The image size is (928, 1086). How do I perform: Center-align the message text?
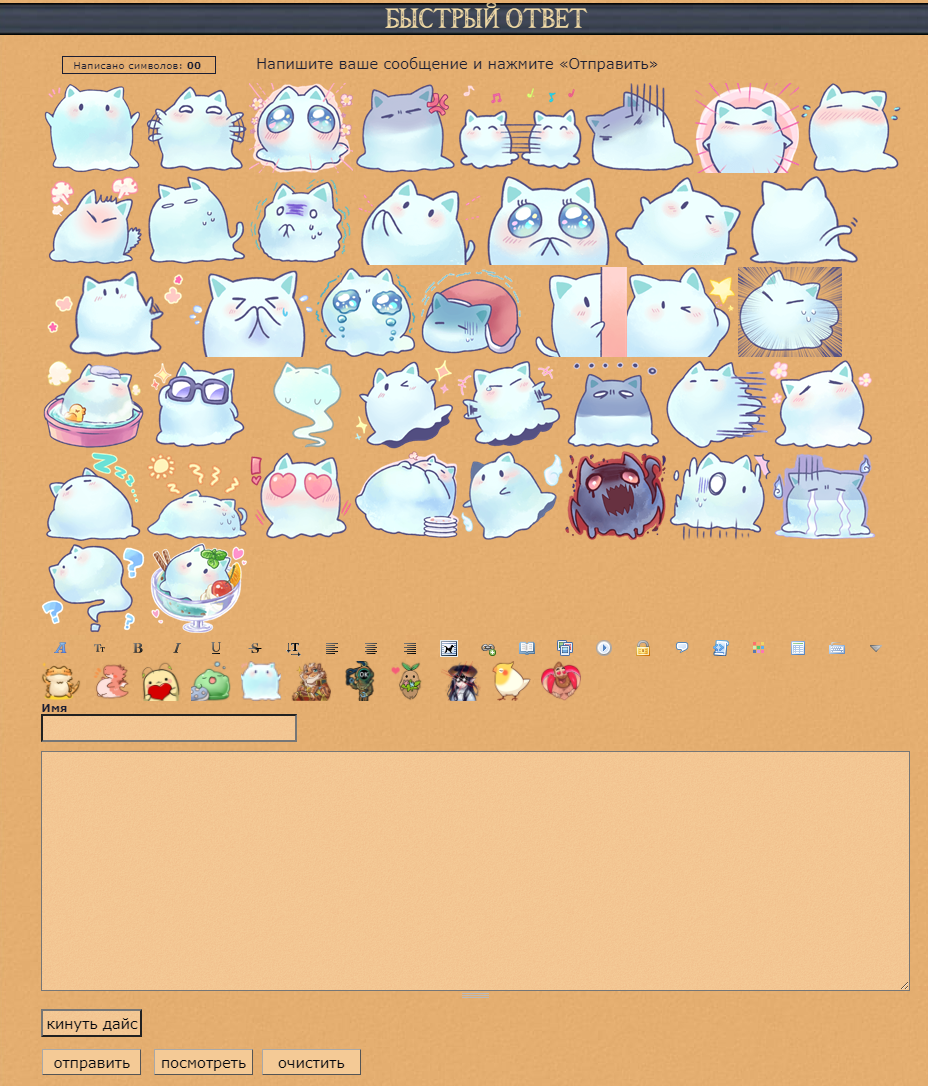371,648
